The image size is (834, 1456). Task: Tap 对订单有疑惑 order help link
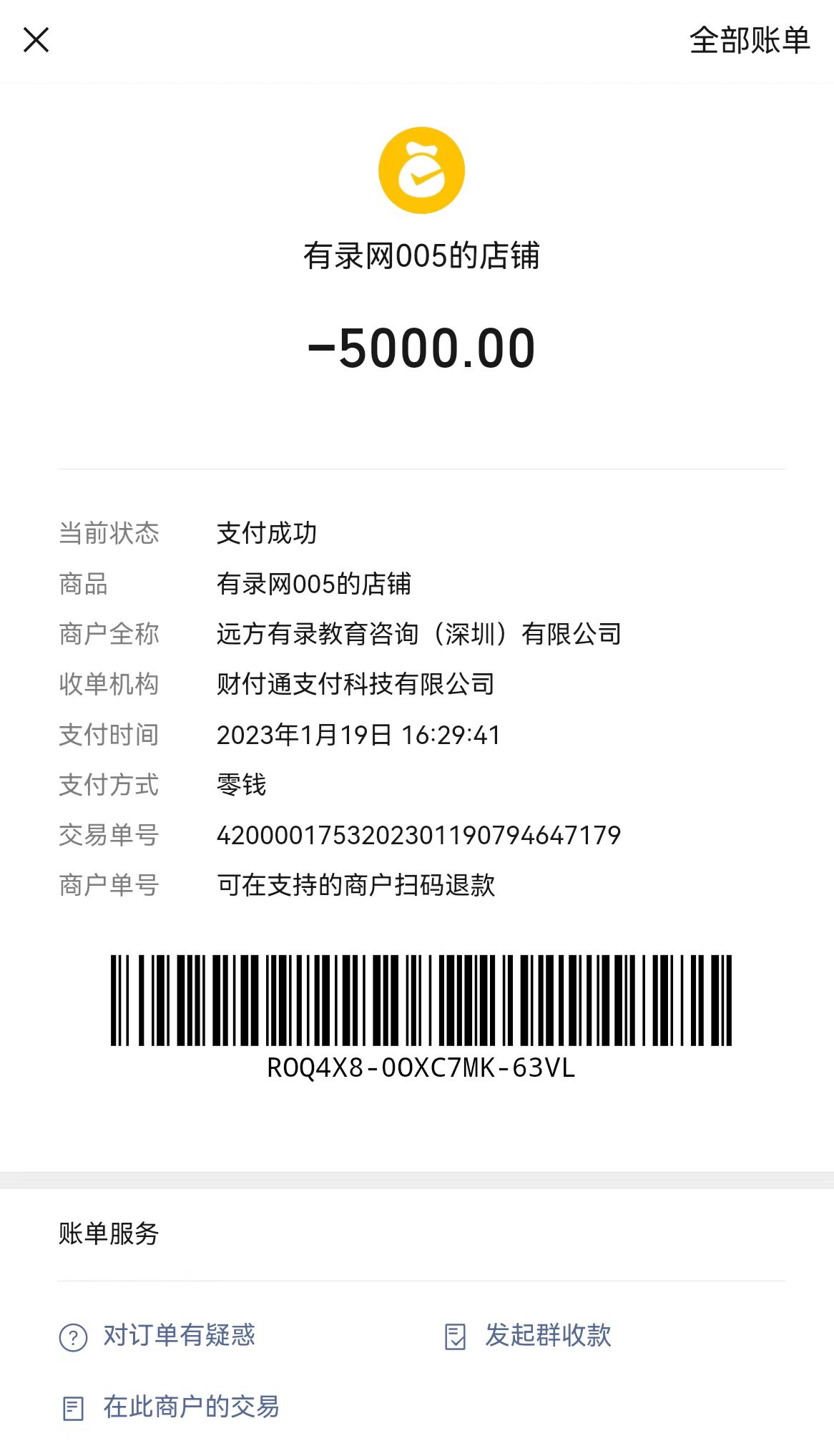(177, 1336)
